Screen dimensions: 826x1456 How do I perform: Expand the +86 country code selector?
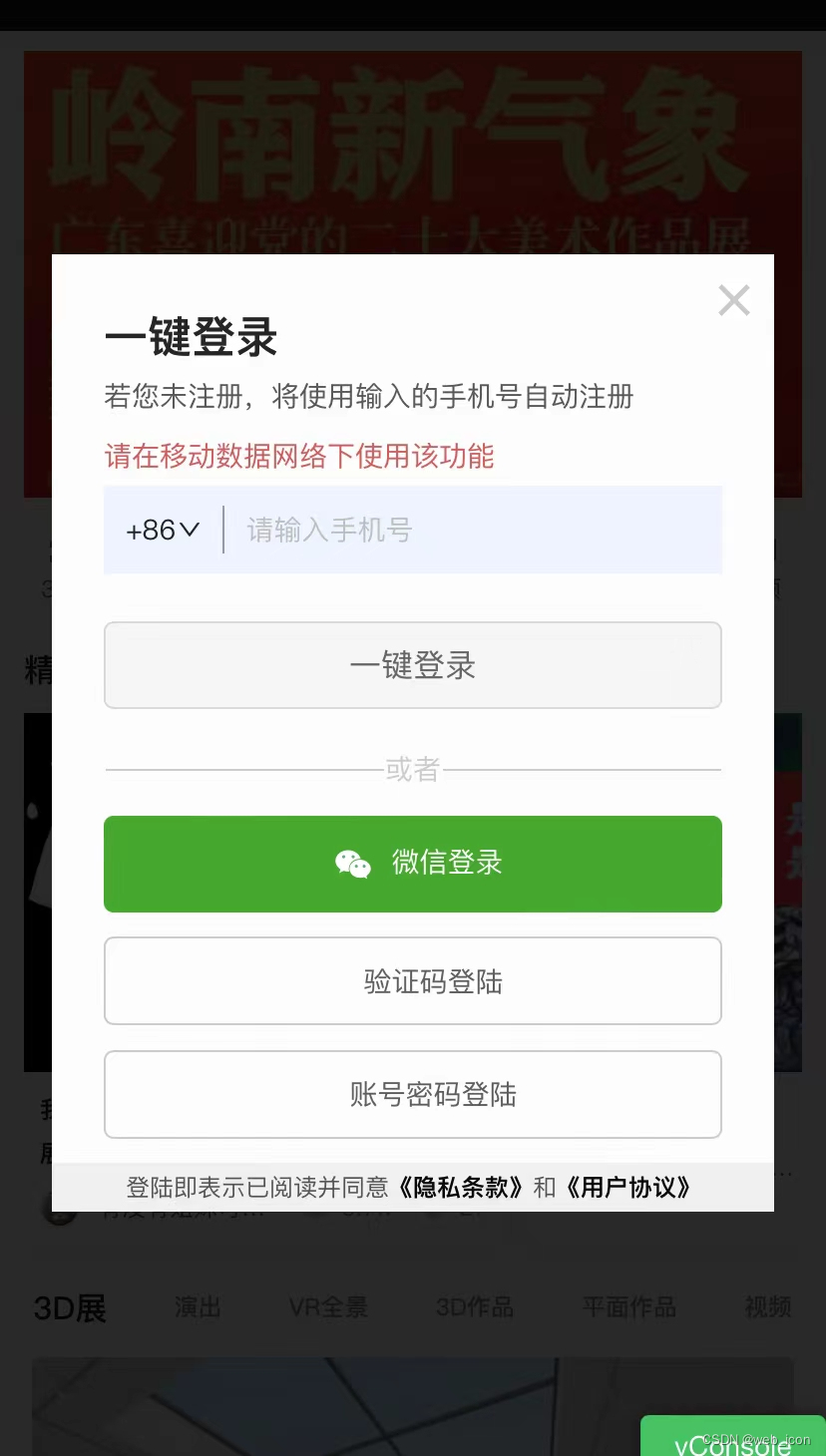(x=162, y=530)
